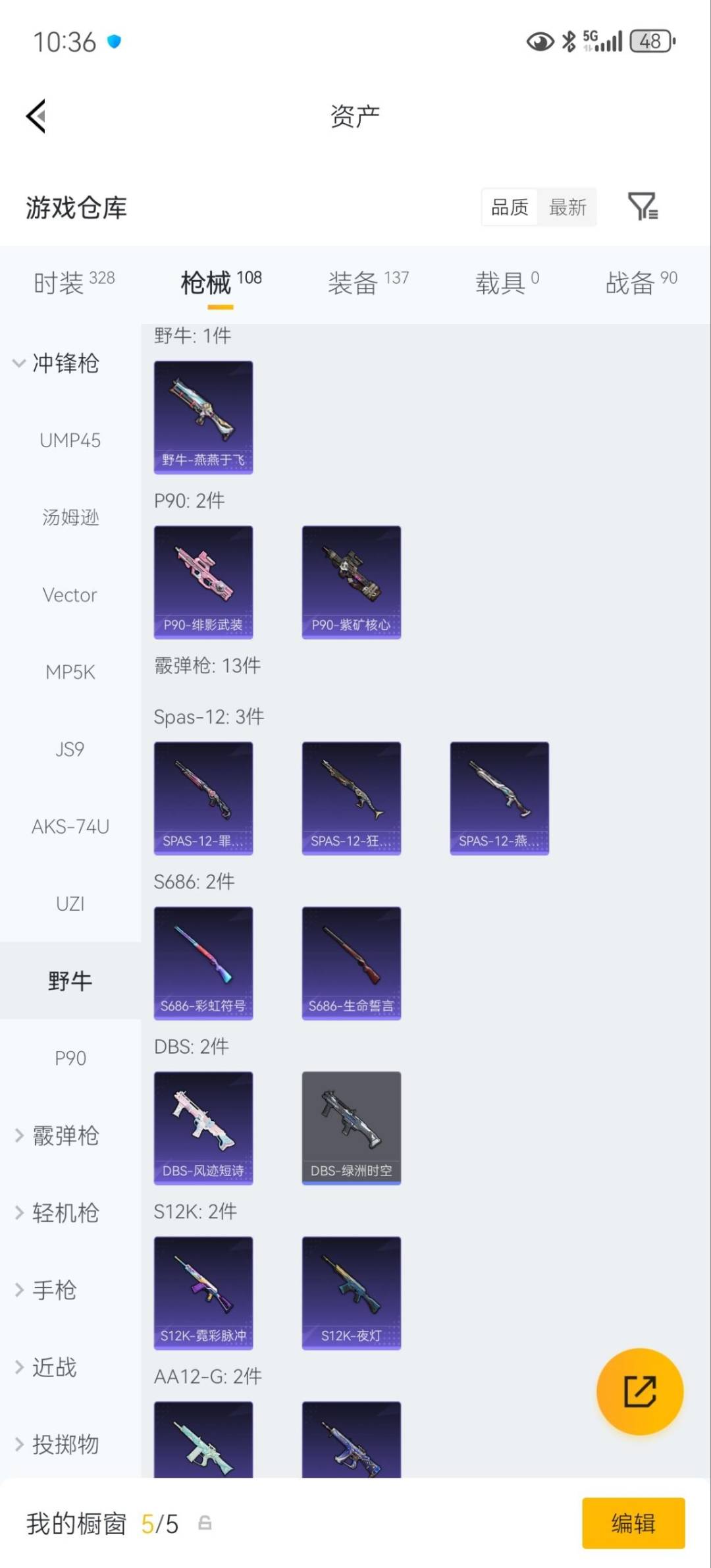Toggle sorting to 最新
The width and height of the screenshot is (711, 1568).
[567, 207]
